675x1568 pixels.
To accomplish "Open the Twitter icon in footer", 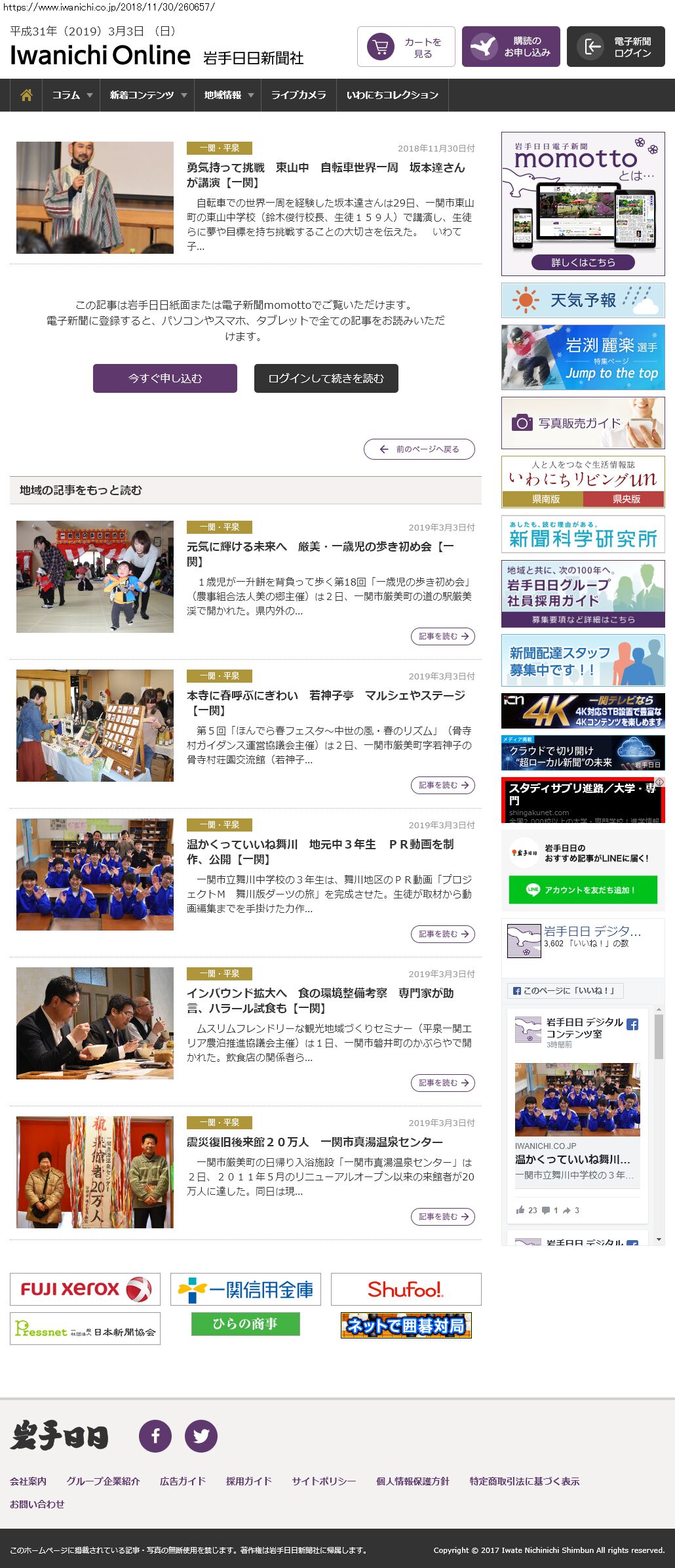I will click(x=201, y=1436).
